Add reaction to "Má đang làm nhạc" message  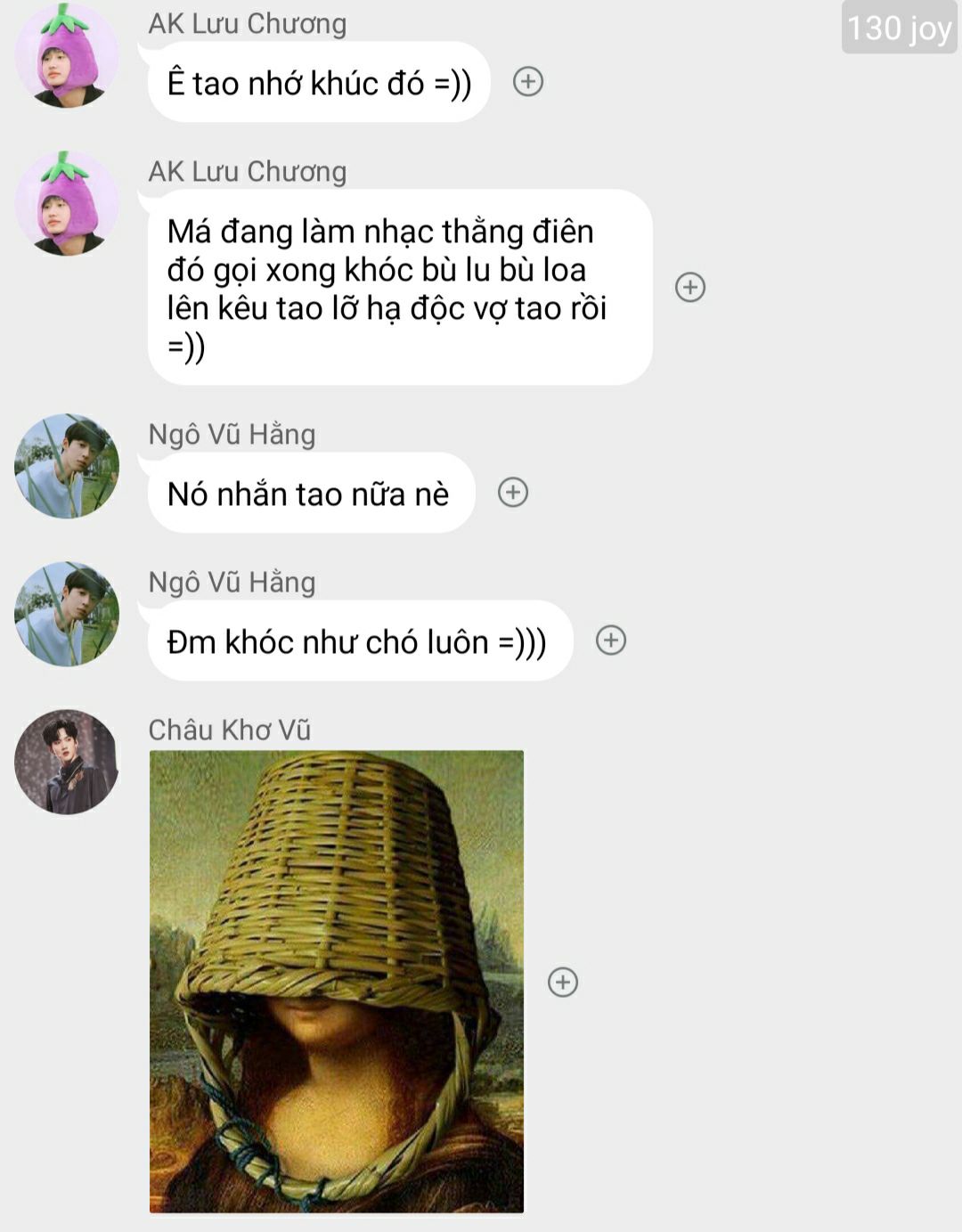(x=690, y=287)
